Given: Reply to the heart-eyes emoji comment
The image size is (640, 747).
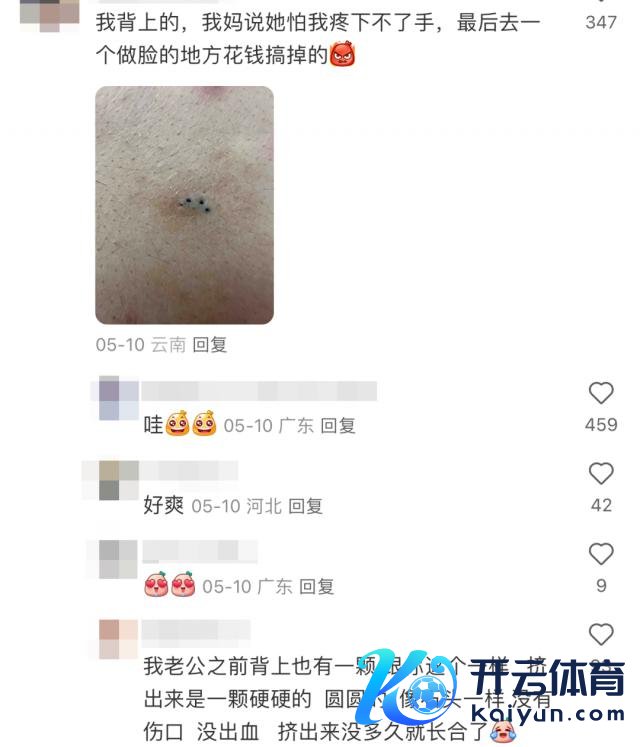Looking at the screenshot, I should click(x=317, y=587).
